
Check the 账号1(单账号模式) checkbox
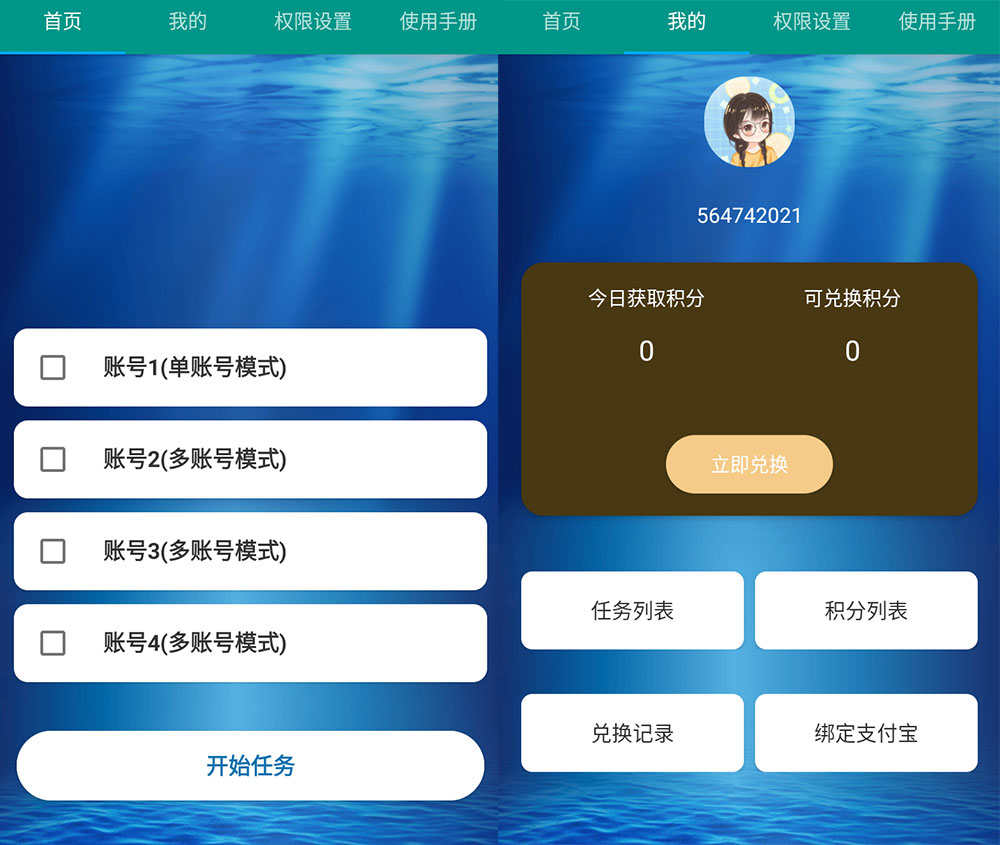(x=53, y=367)
